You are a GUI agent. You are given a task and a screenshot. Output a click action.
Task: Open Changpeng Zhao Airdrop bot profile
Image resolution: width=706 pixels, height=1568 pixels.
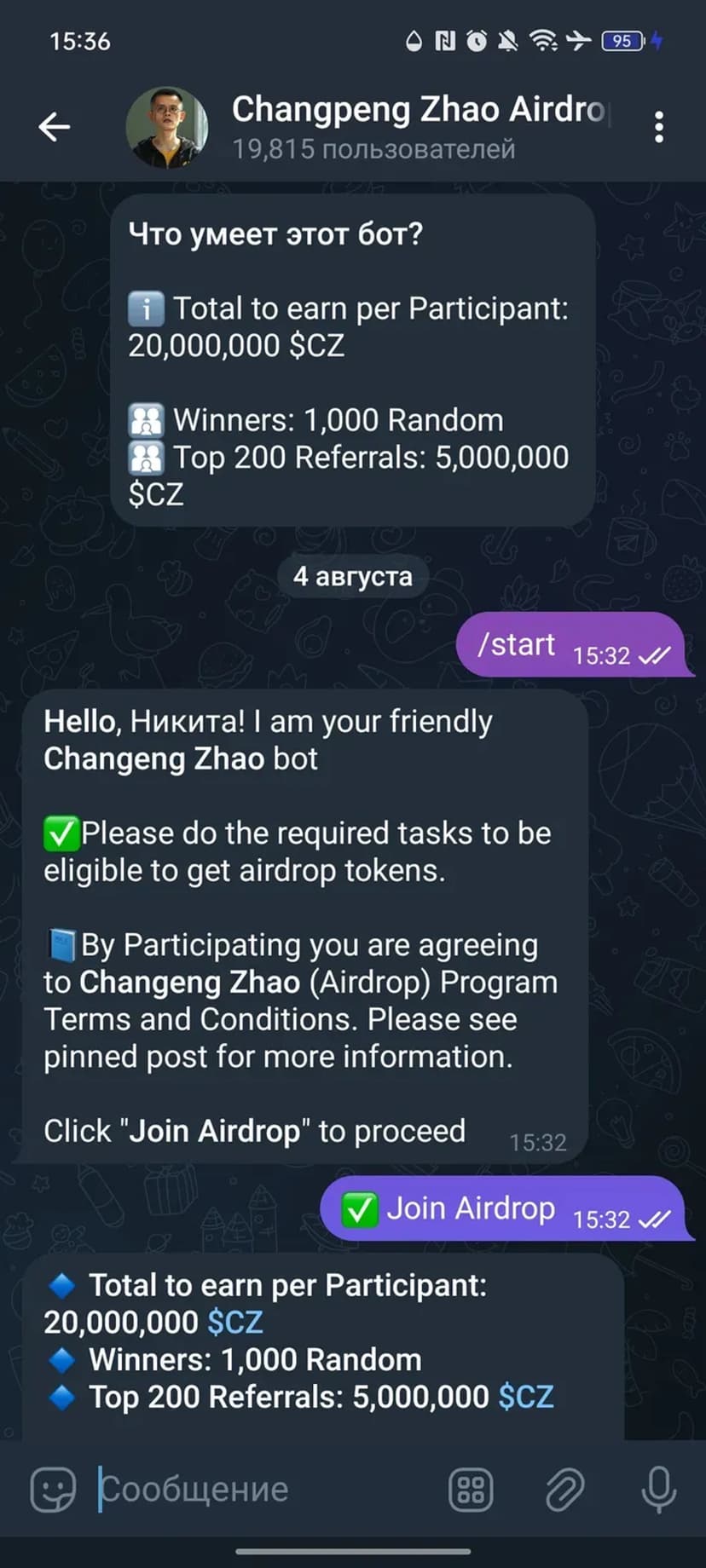pos(418,127)
